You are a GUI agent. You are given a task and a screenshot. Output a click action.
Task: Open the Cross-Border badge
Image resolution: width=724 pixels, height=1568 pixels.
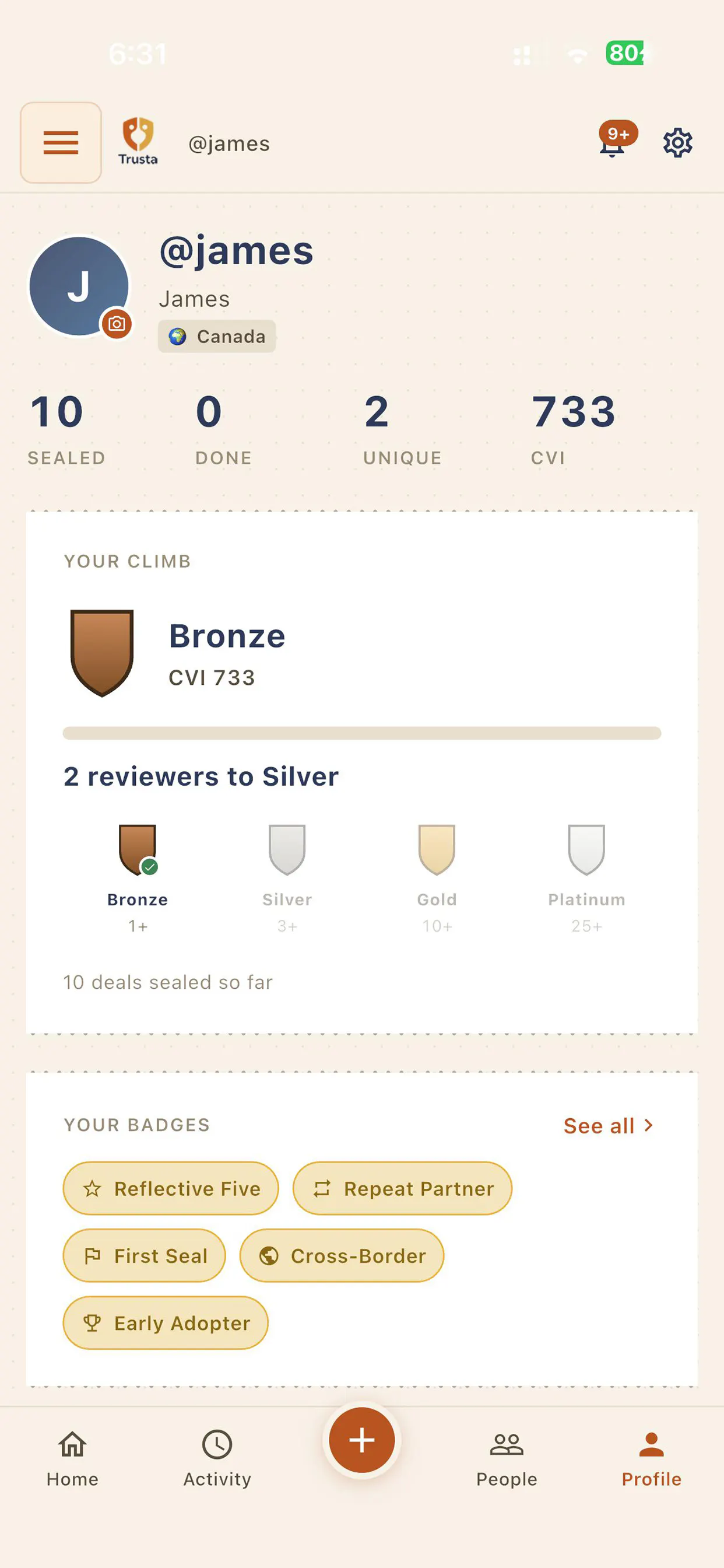[342, 1255]
